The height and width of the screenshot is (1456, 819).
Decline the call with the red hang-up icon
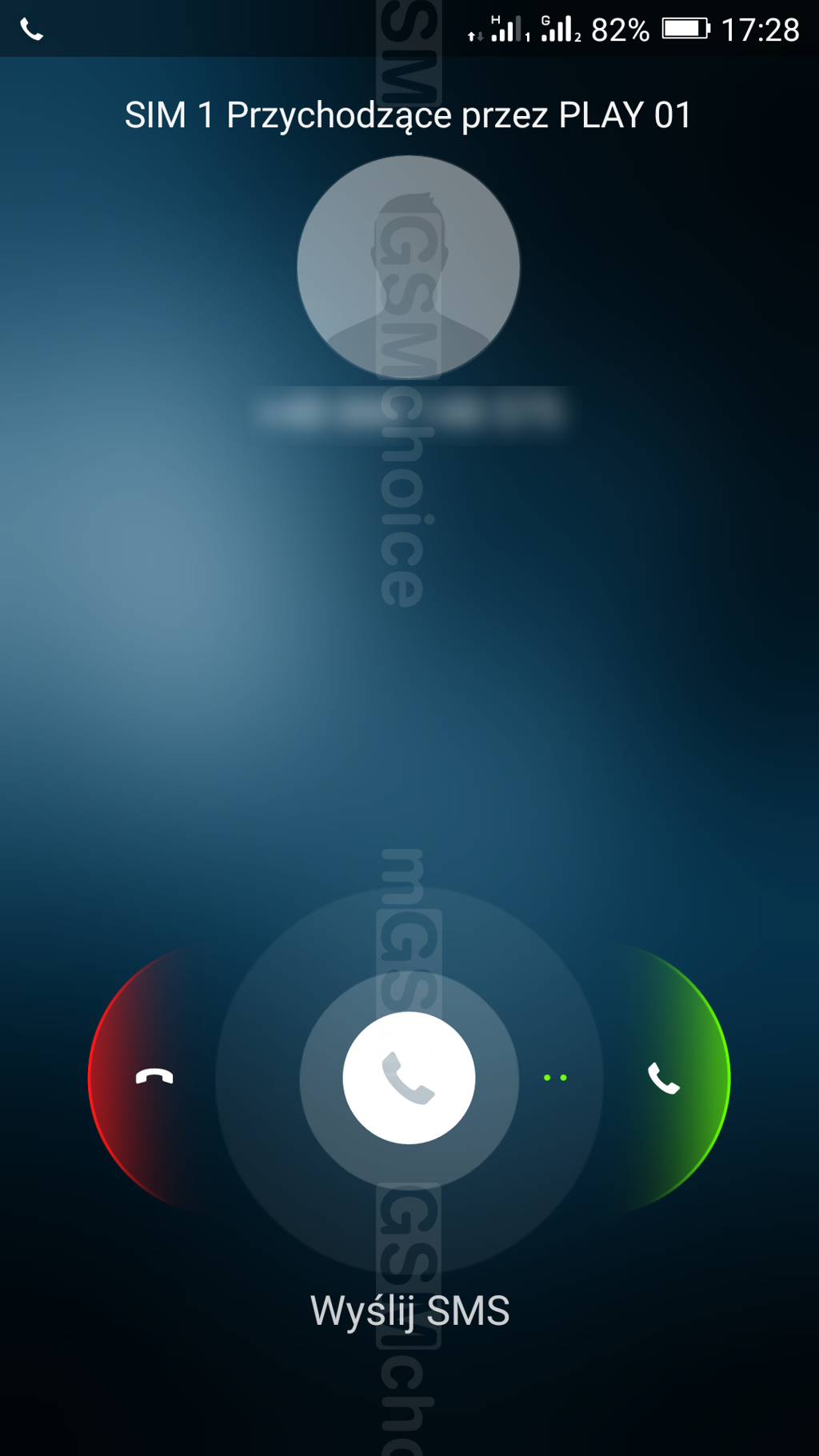click(154, 1077)
